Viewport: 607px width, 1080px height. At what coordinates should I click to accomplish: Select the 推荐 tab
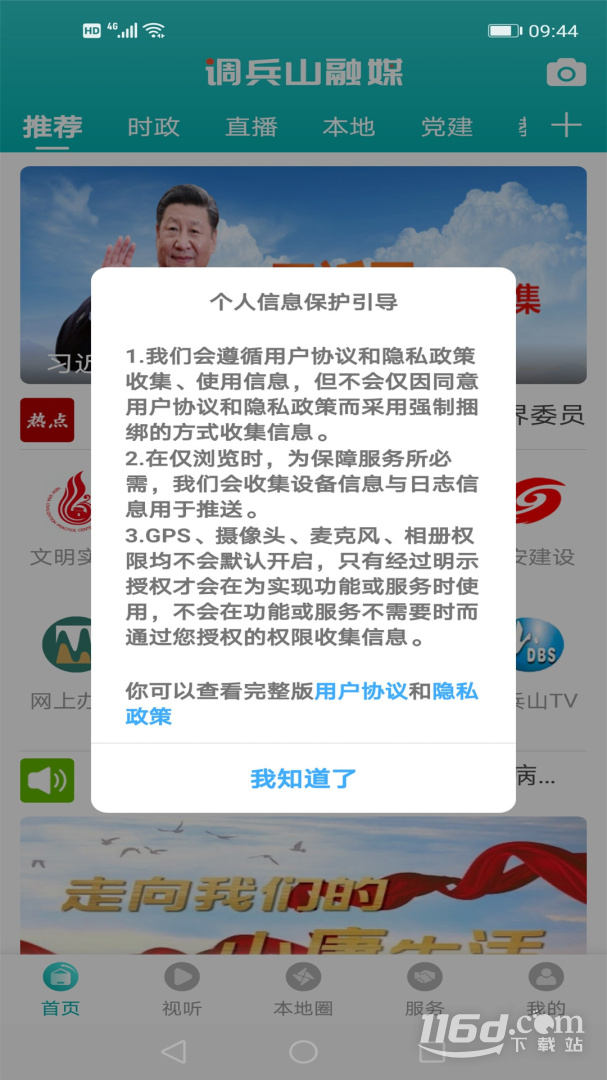52,127
